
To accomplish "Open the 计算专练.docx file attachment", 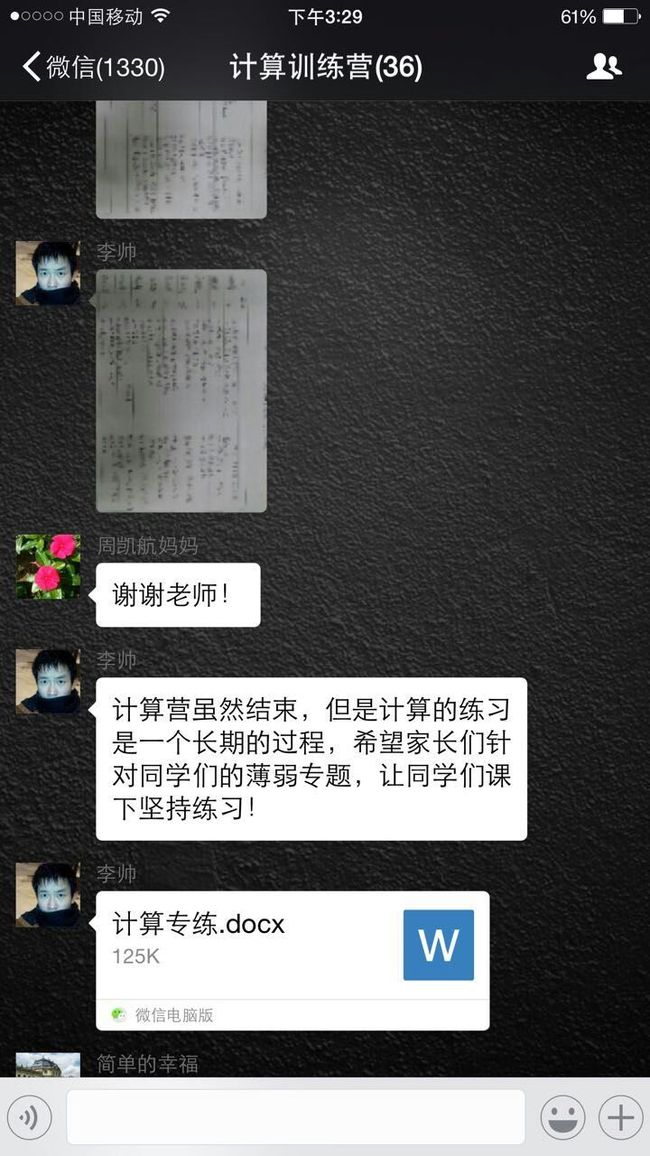I will [x=293, y=960].
